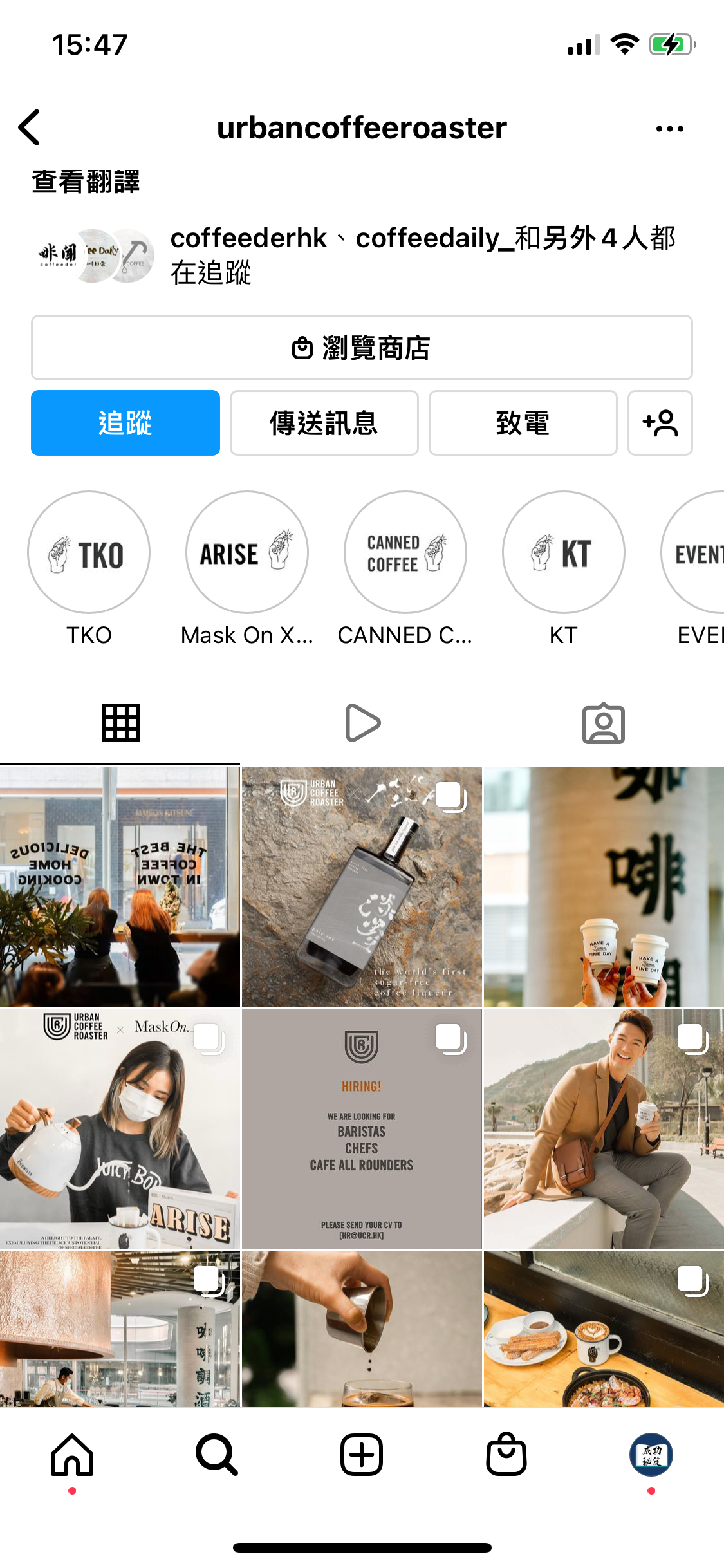Switch to the tagged photos tab
This screenshot has height=1568, width=724.
coord(603,723)
